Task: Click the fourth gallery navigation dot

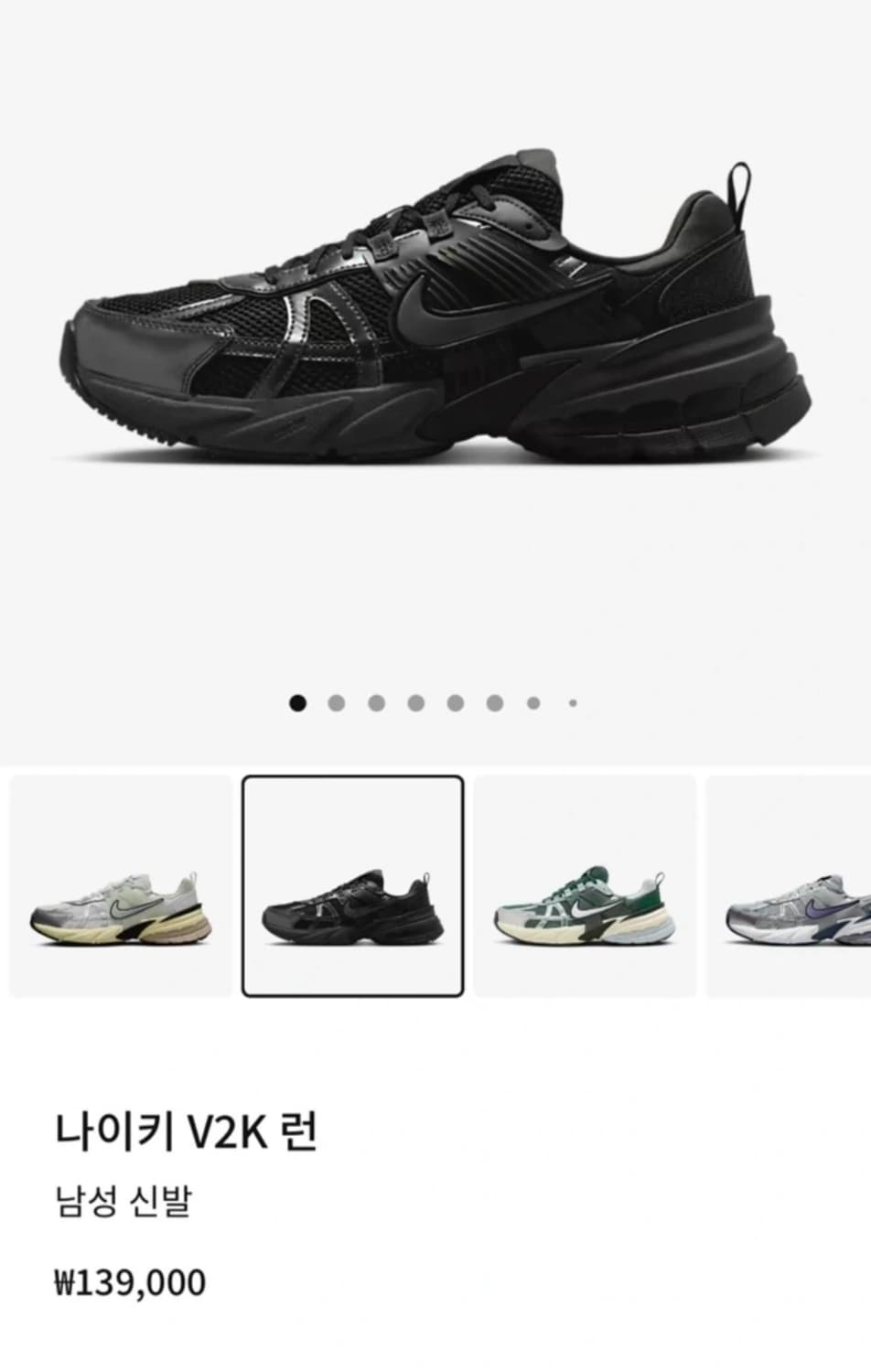Action: point(415,702)
